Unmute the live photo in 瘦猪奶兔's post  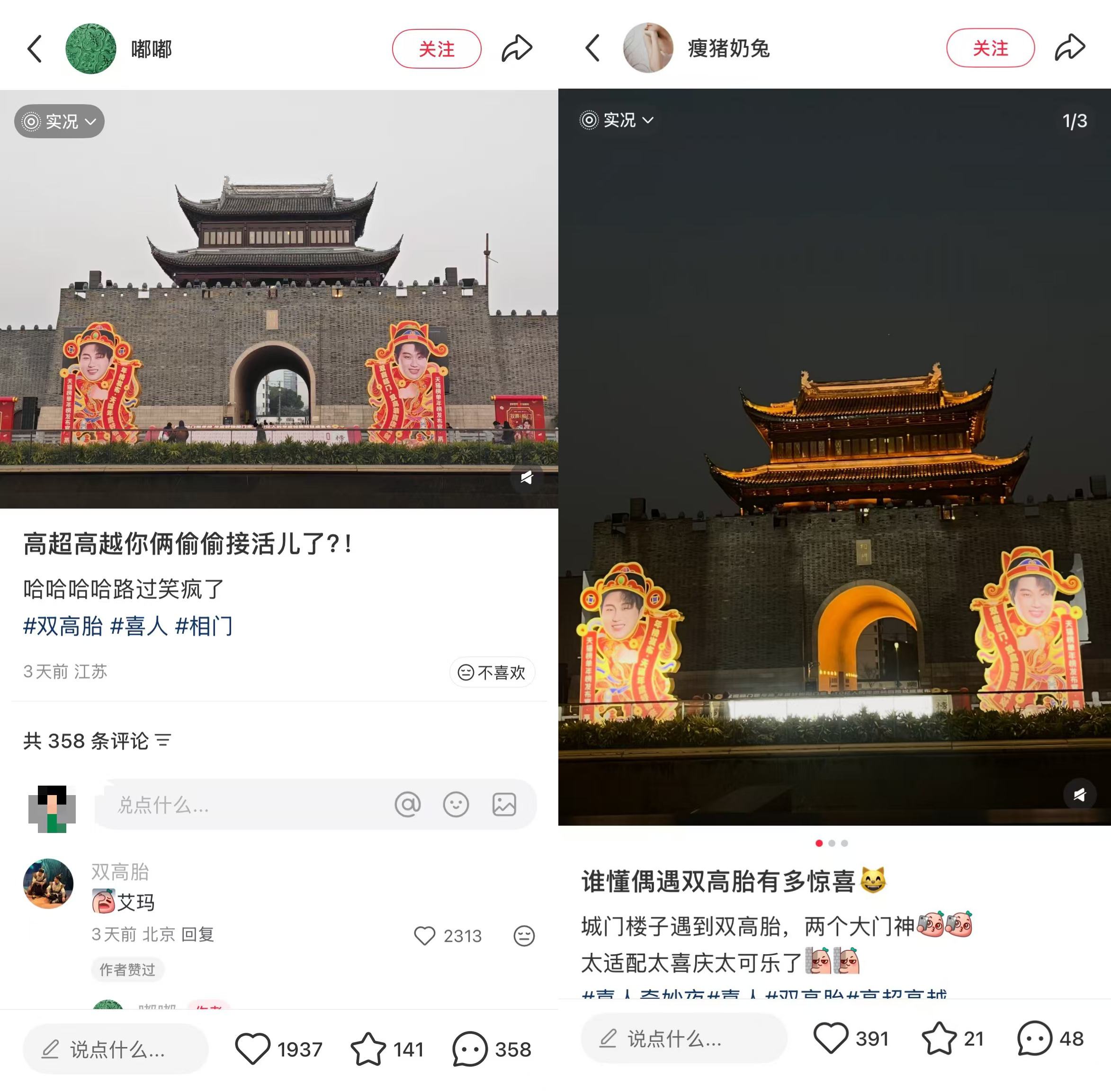tap(1079, 794)
